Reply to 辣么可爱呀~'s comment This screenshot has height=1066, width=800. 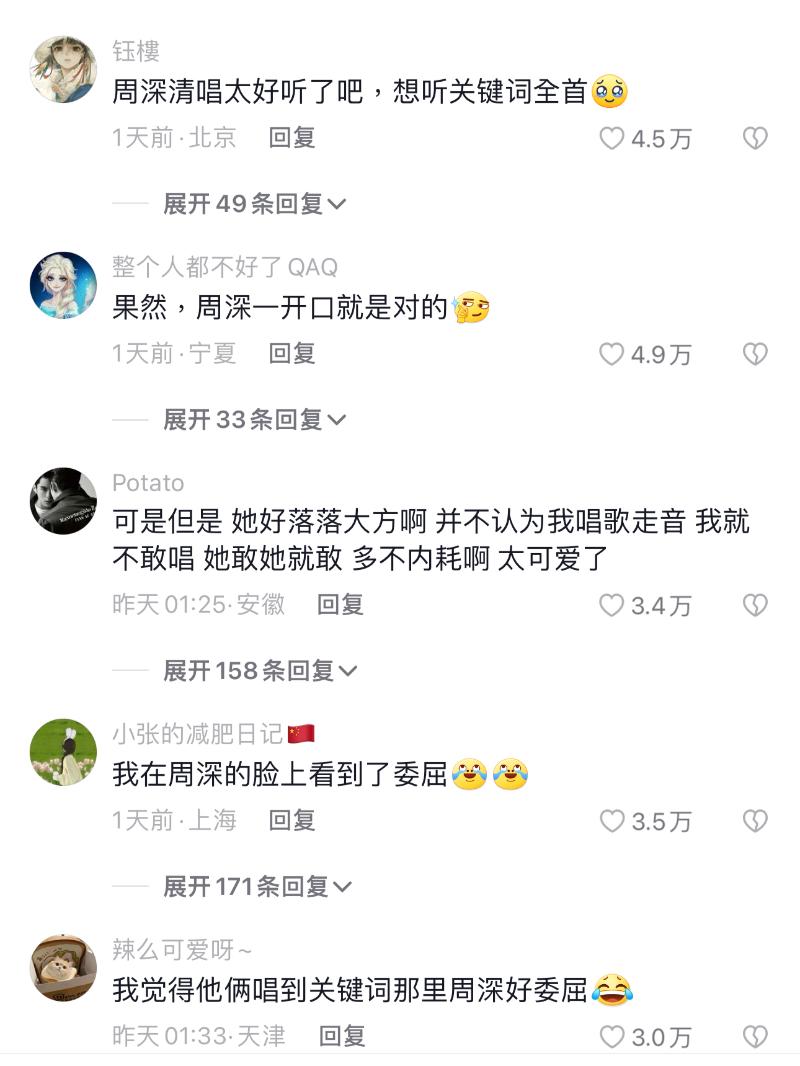(342, 1037)
